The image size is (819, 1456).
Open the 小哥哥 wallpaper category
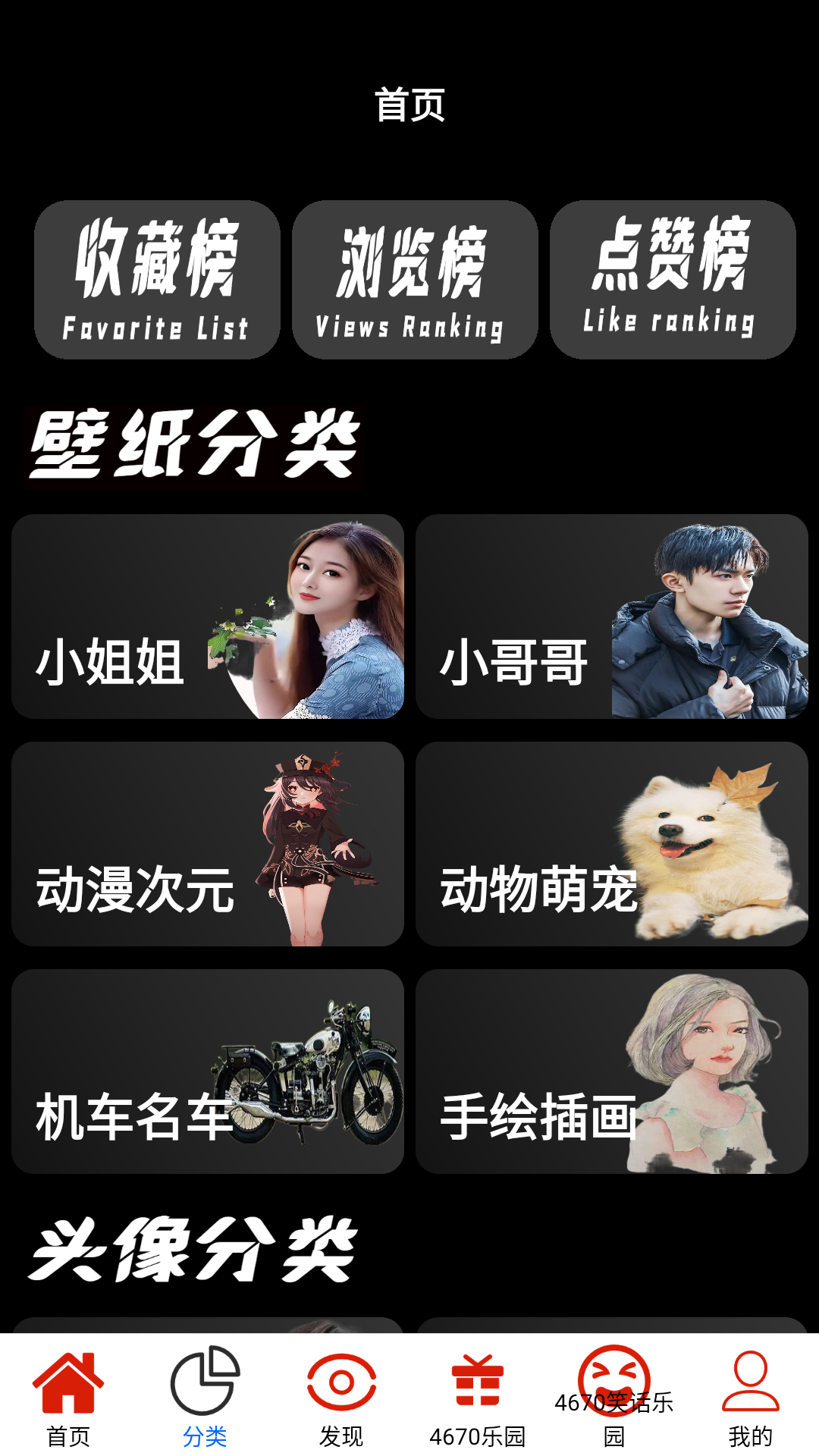[x=611, y=616]
